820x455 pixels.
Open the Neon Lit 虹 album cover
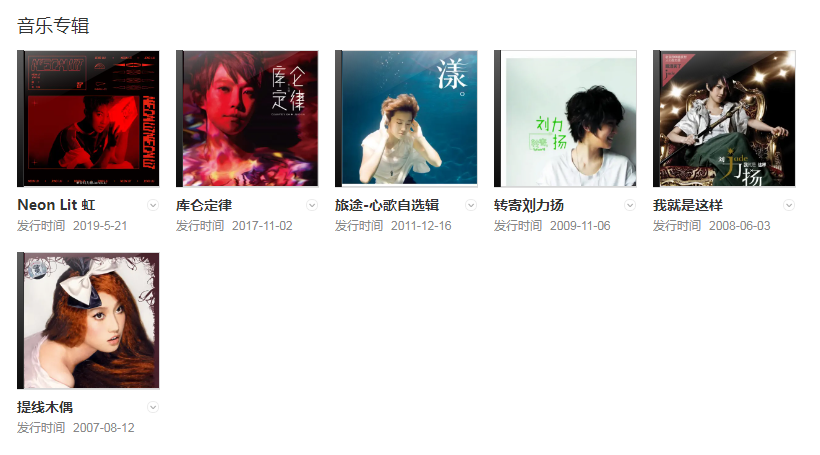click(89, 119)
